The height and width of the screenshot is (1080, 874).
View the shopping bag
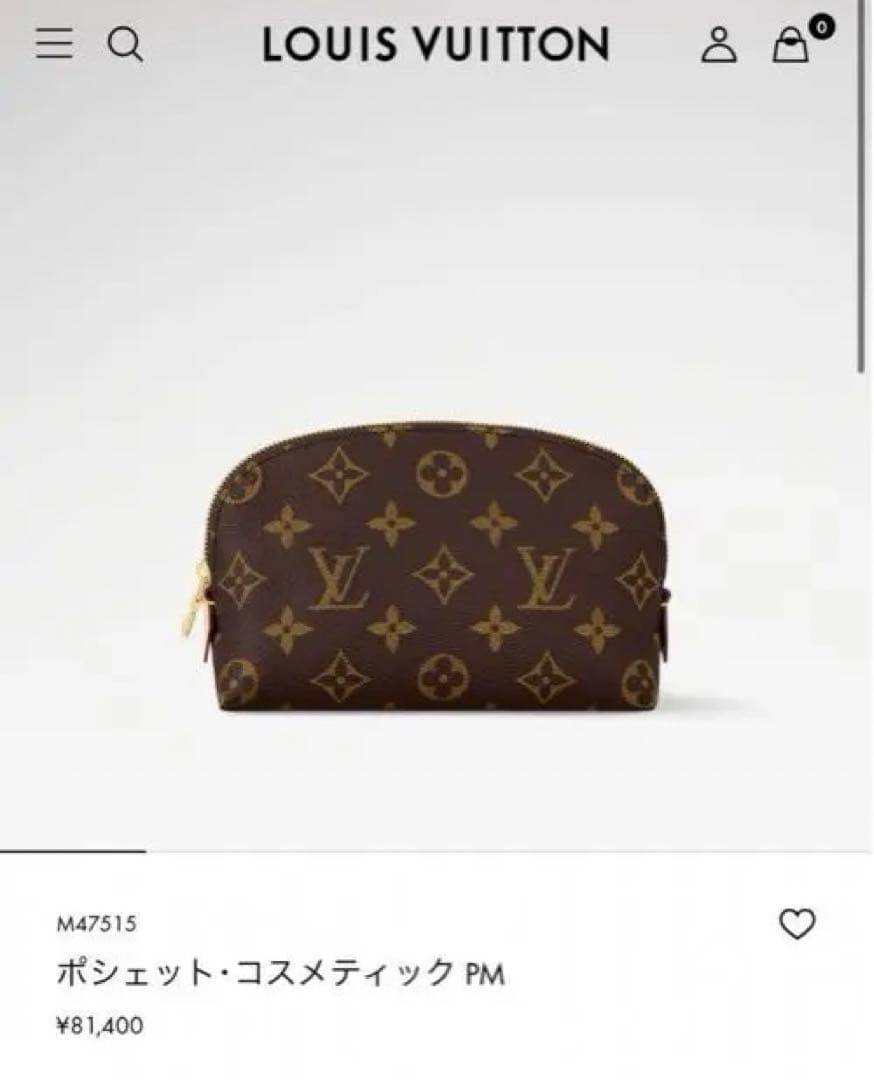coord(792,45)
